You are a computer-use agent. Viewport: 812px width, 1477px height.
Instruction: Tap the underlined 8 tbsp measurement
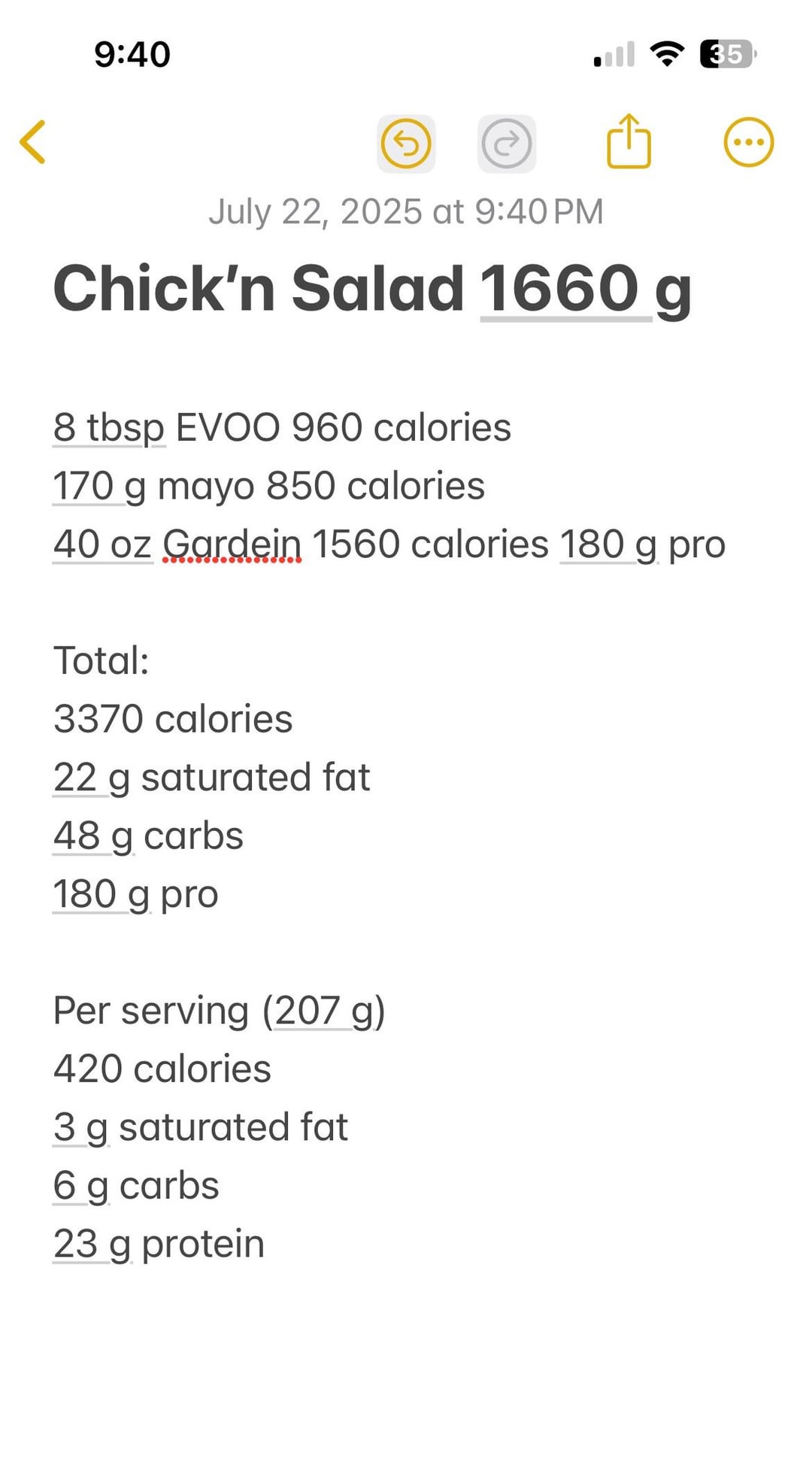(x=109, y=428)
